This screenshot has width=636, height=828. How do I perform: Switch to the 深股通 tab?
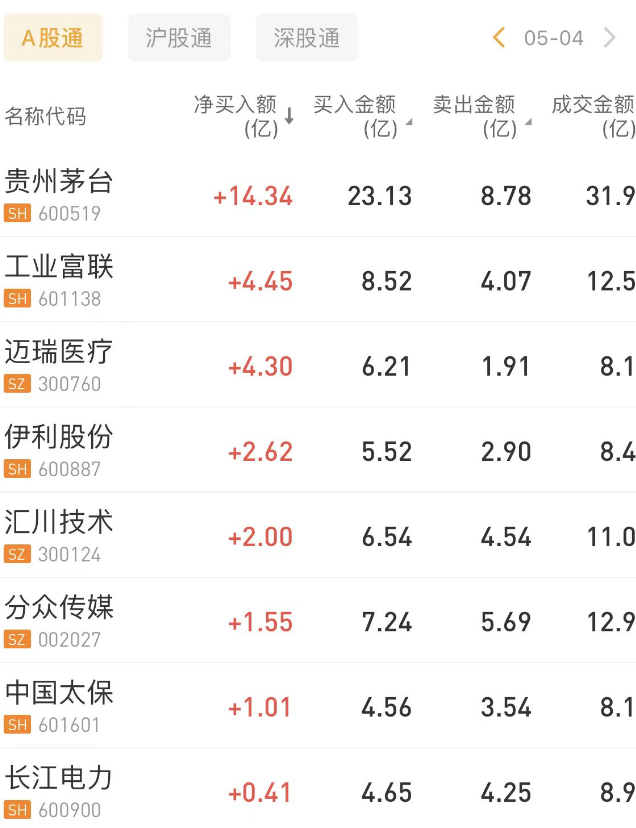tap(306, 38)
